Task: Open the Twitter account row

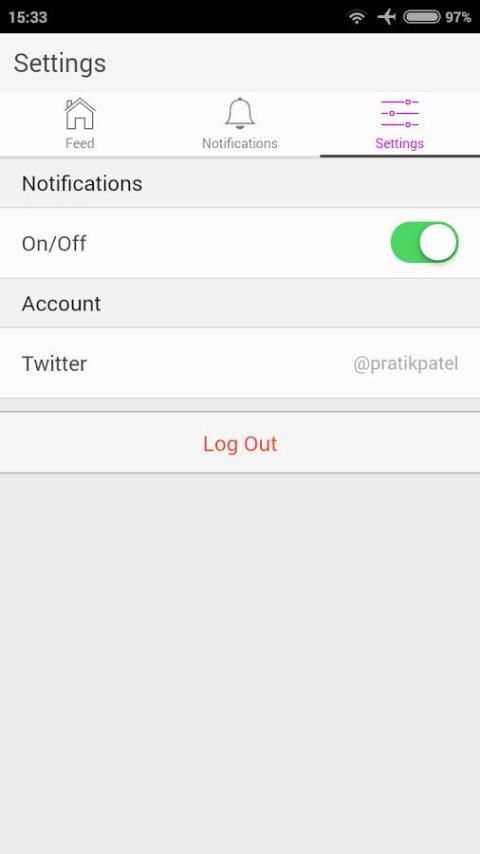Action: coord(240,363)
